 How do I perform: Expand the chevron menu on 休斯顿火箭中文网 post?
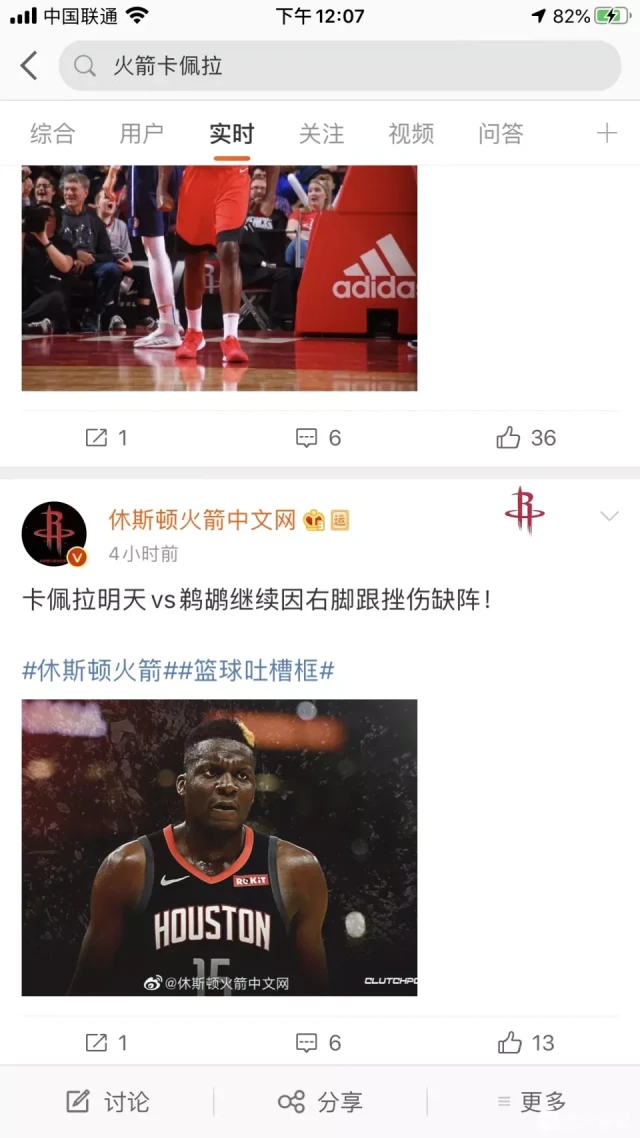[x=609, y=516]
